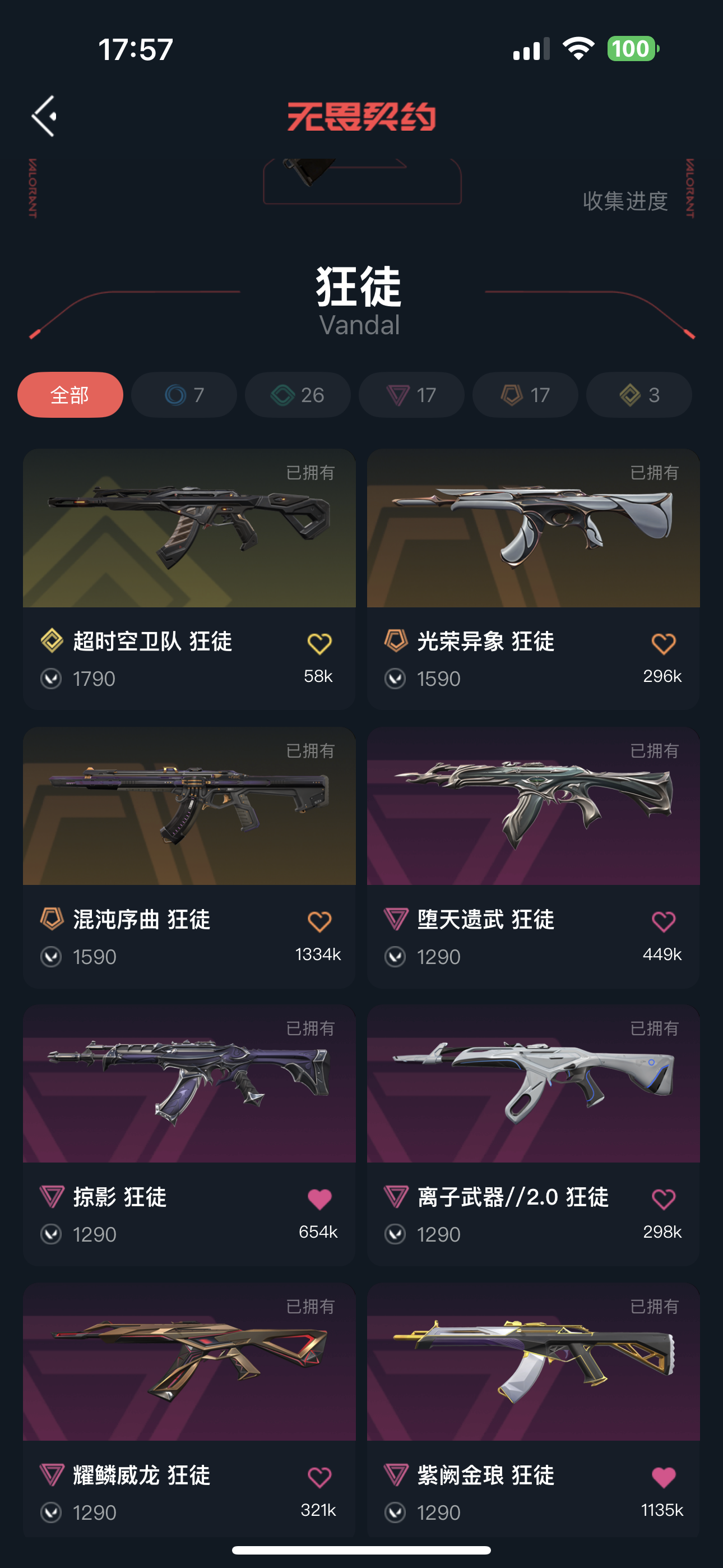Open the 超时空卫队 狂徒 skin card
This screenshot has height=1568, width=723.
pyautogui.click(x=189, y=528)
